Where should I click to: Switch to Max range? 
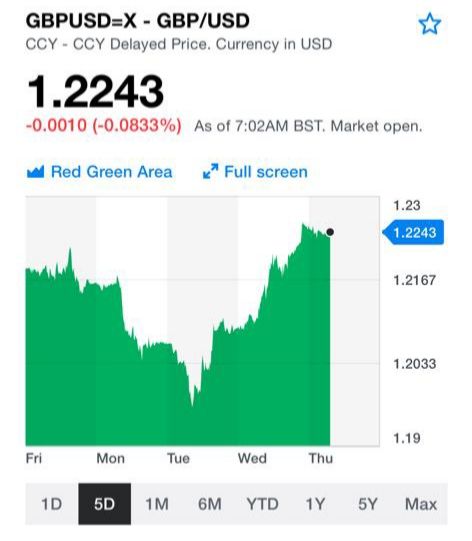pyautogui.click(x=421, y=504)
